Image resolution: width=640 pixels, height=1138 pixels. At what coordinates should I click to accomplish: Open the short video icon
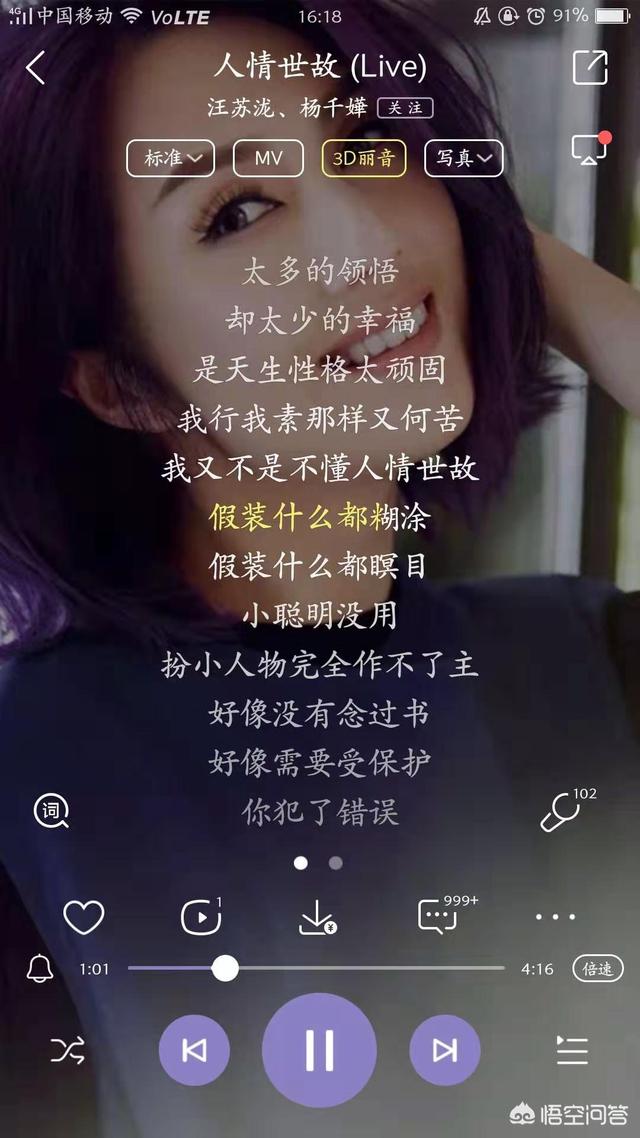click(x=201, y=917)
